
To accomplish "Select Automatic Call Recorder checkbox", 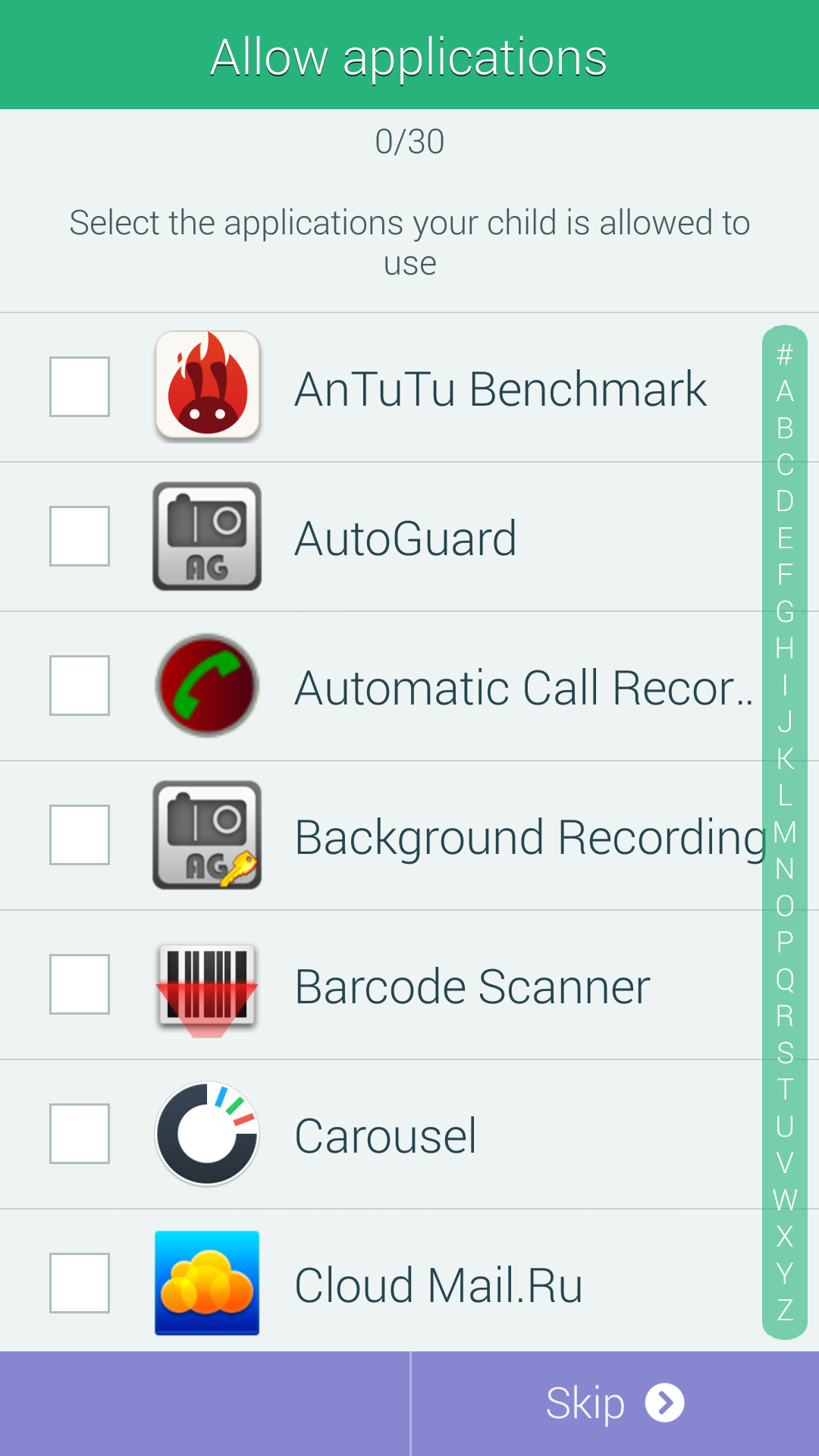I will click(80, 686).
